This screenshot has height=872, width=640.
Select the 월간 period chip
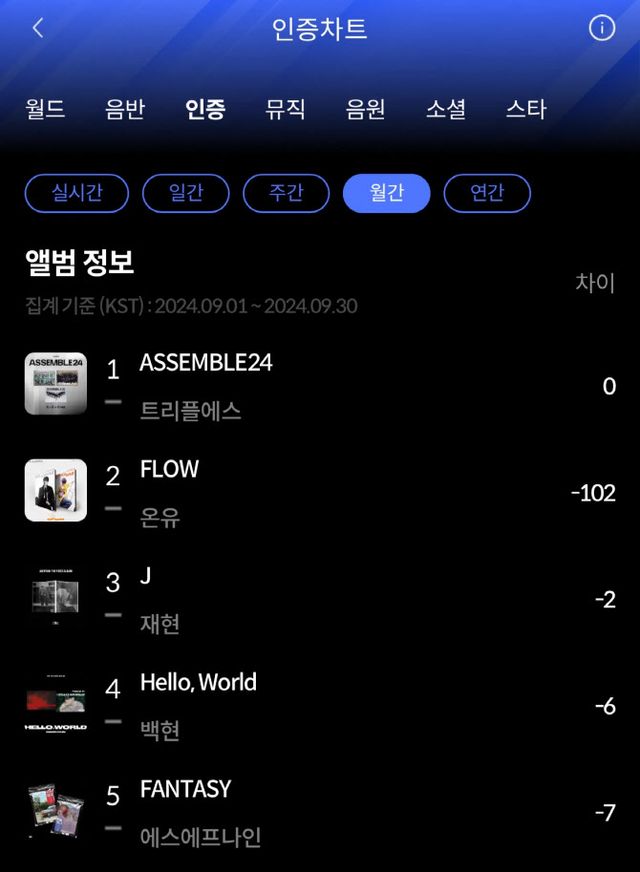coord(386,193)
